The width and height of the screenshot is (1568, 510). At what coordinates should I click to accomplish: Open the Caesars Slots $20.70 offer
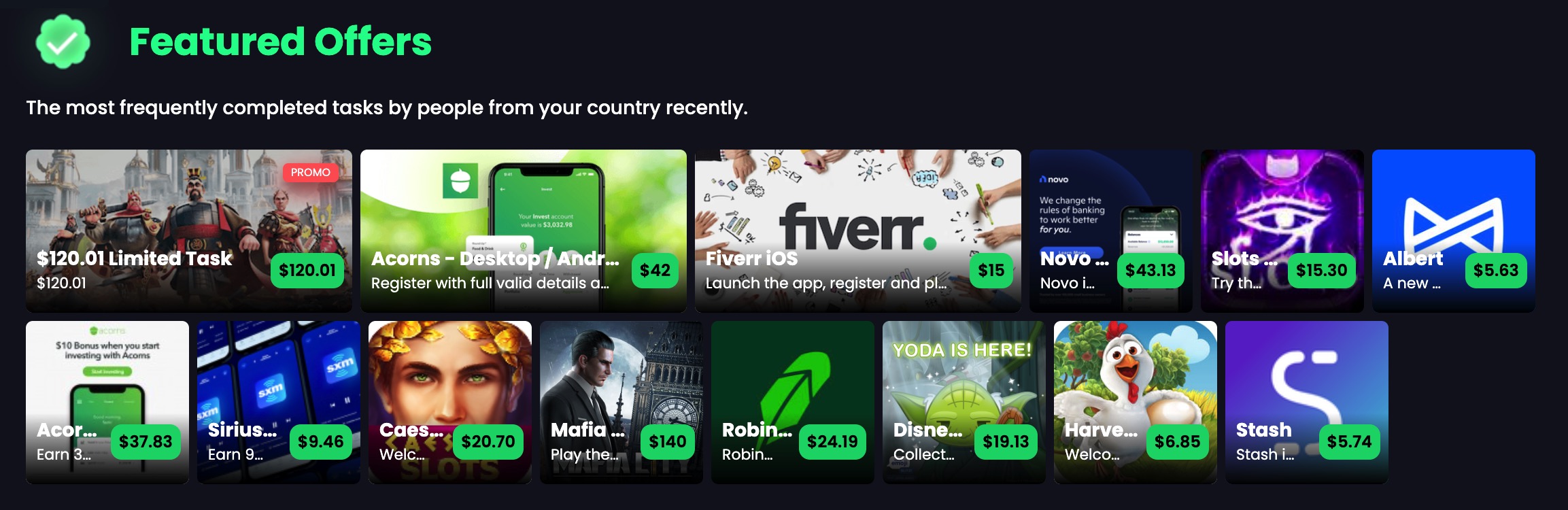(449, 401)
